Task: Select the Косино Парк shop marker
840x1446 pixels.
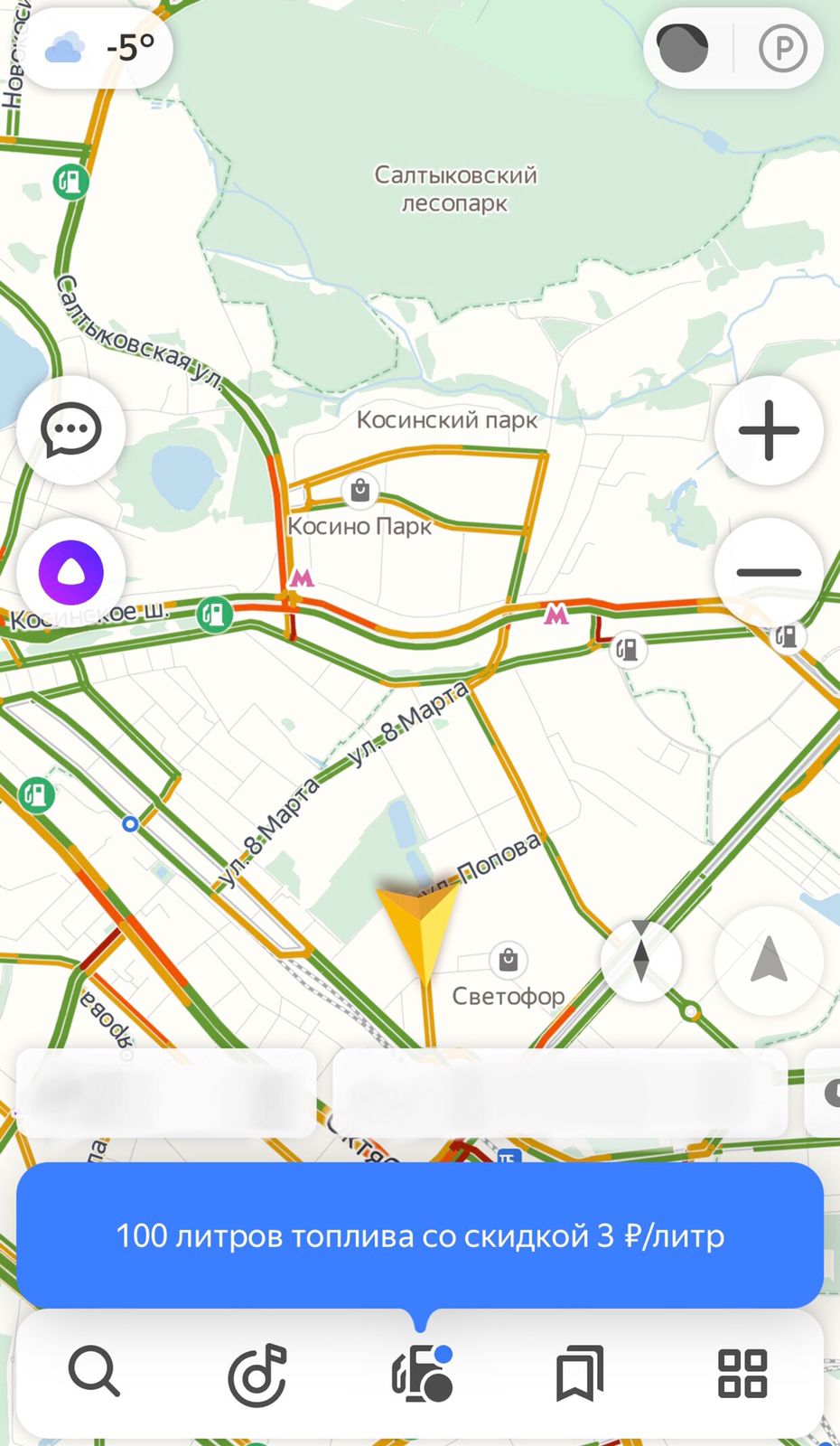Action: [360, 491]
